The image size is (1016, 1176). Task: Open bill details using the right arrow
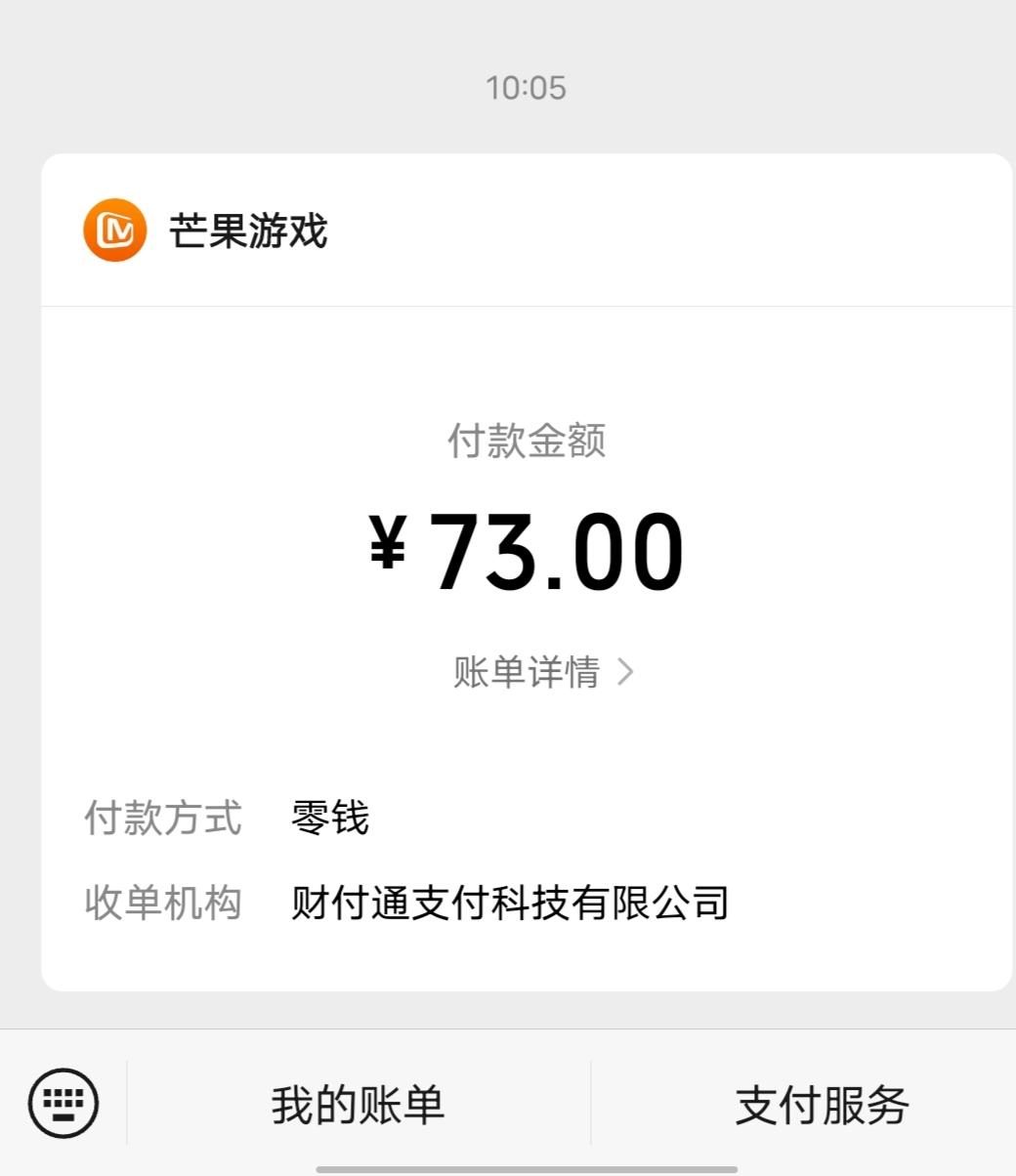(626, 671)
